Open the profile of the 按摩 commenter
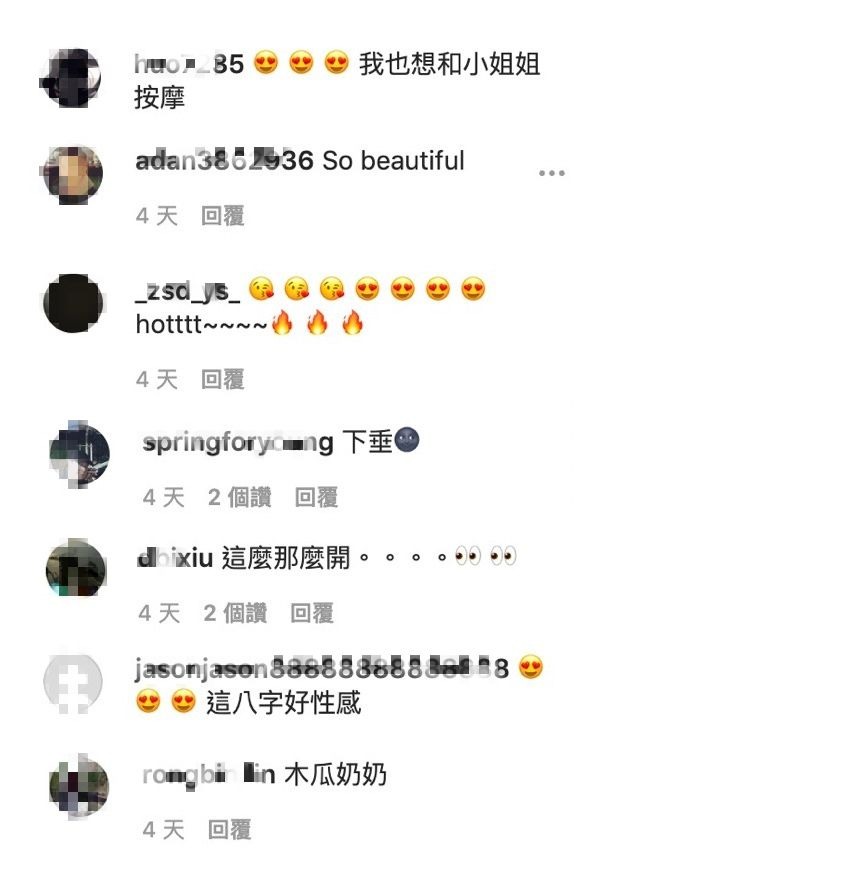 pyautogui.click(x=189, y=65)
